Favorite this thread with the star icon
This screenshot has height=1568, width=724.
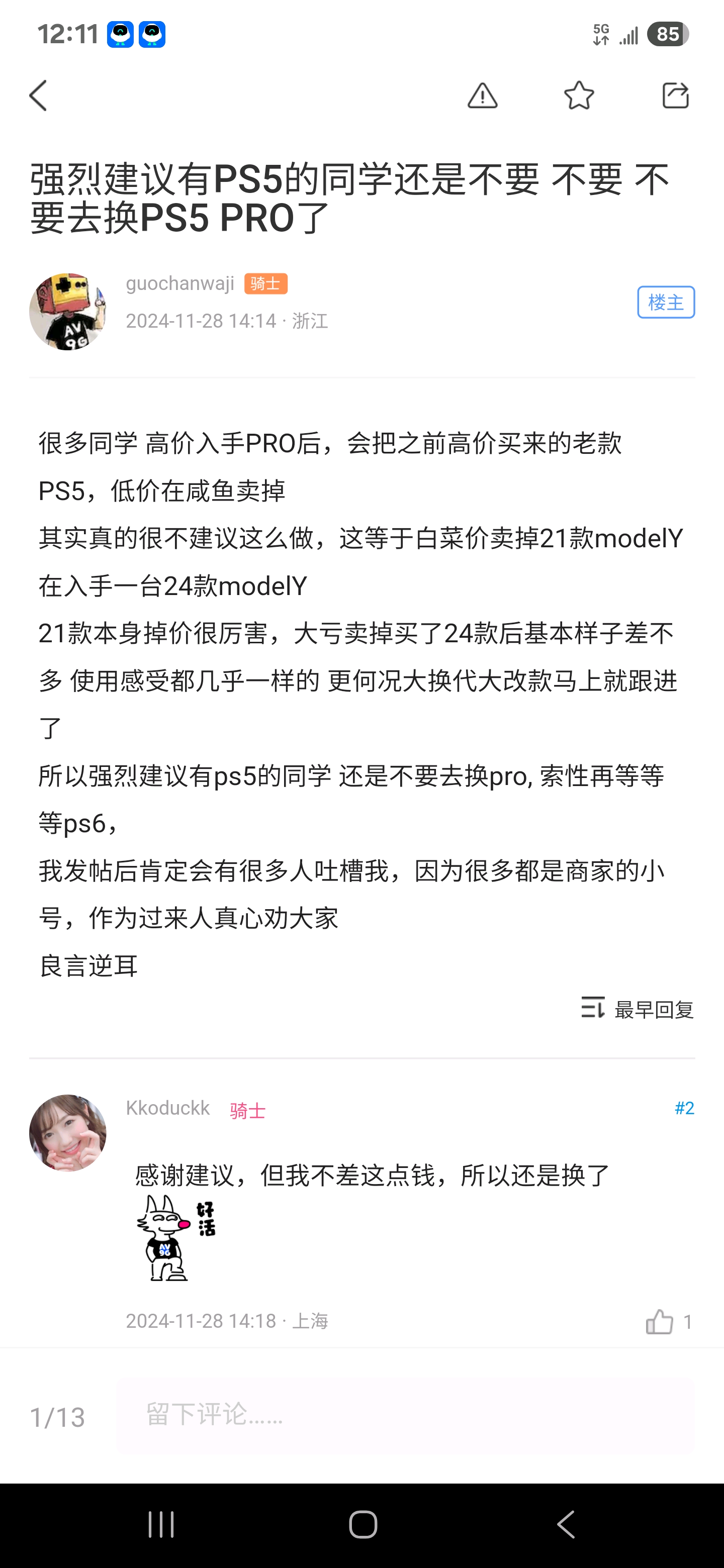(x=579, y=95)
